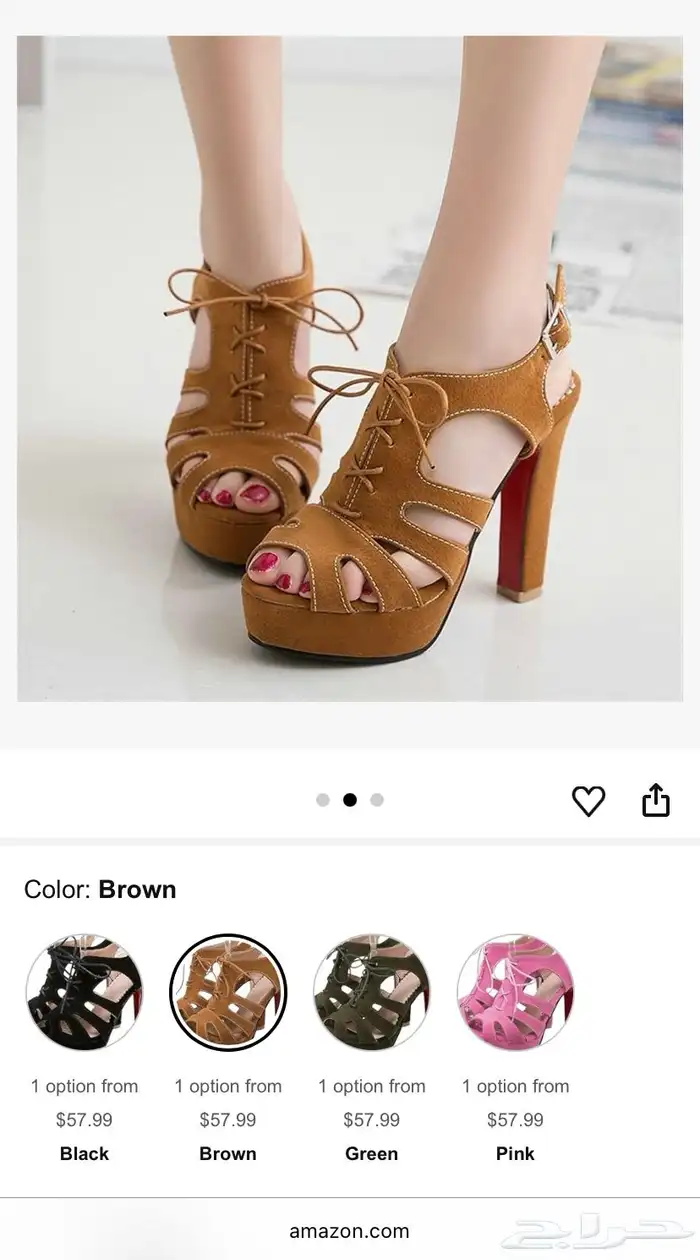Pick the Green color variant
The height and width of the screenshot is (1260, 700).
click(372, 992)
